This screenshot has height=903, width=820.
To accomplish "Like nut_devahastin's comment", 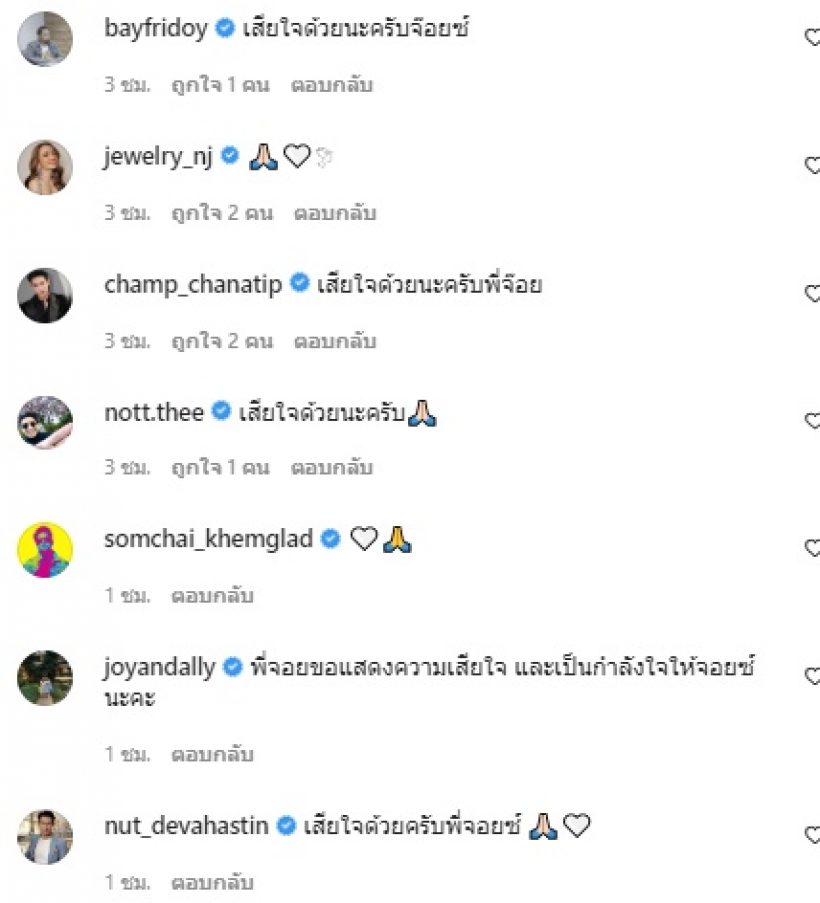I will pyautogui.click(x=812, y=834).
